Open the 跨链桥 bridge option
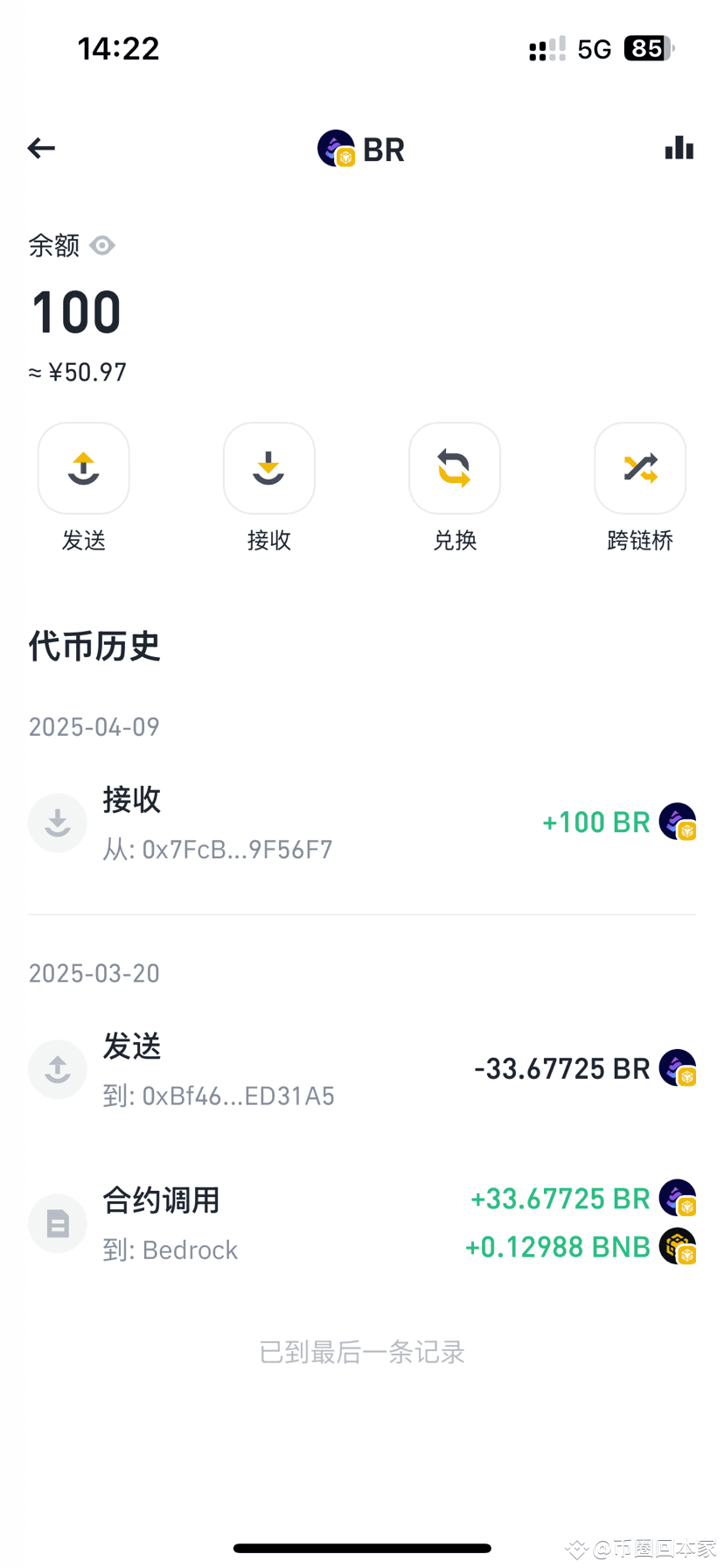The height and width of the screenshot is (1568, 724). tap(640, 469)
